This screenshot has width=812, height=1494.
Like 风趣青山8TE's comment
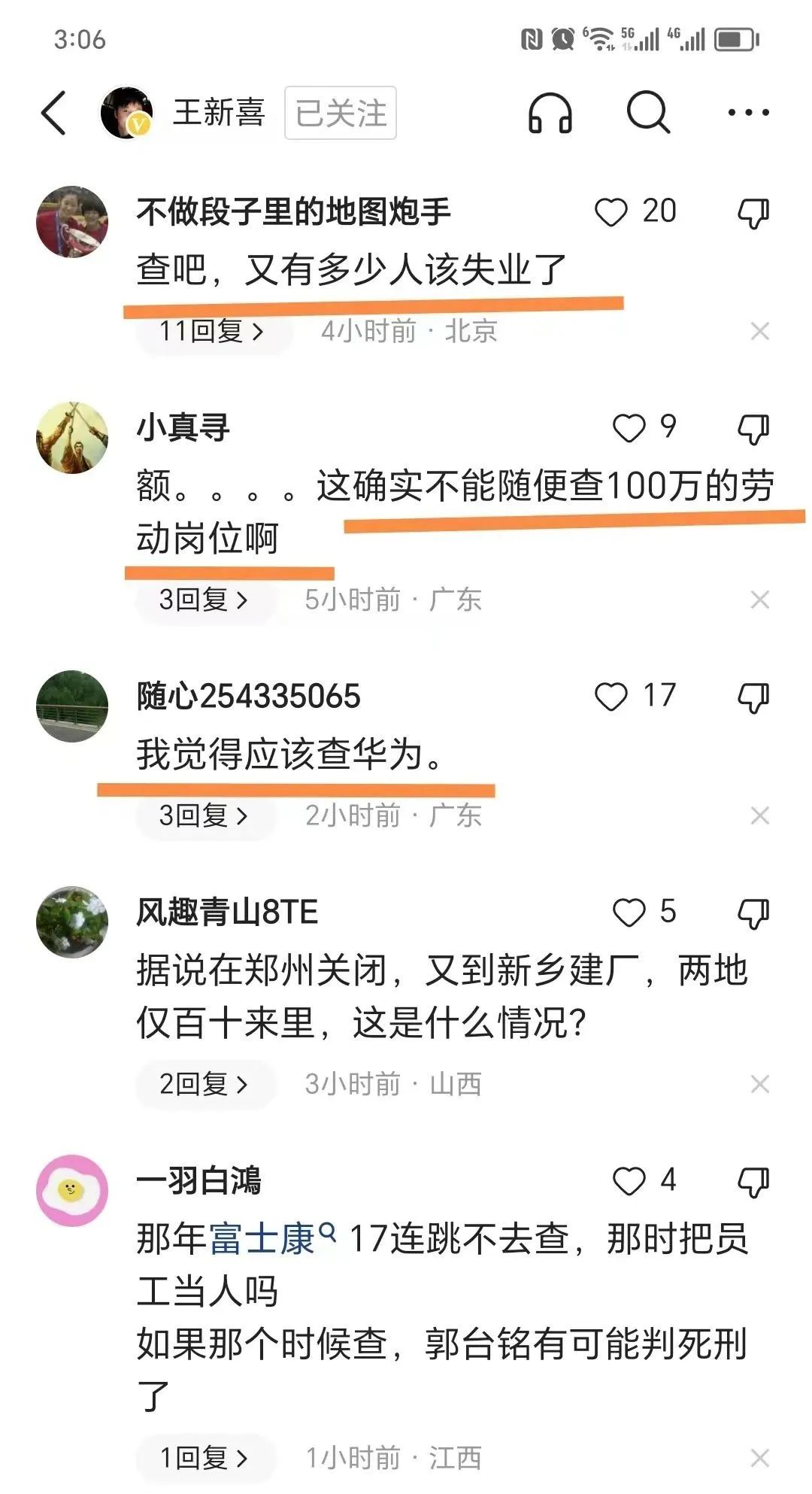coord(629,912)
